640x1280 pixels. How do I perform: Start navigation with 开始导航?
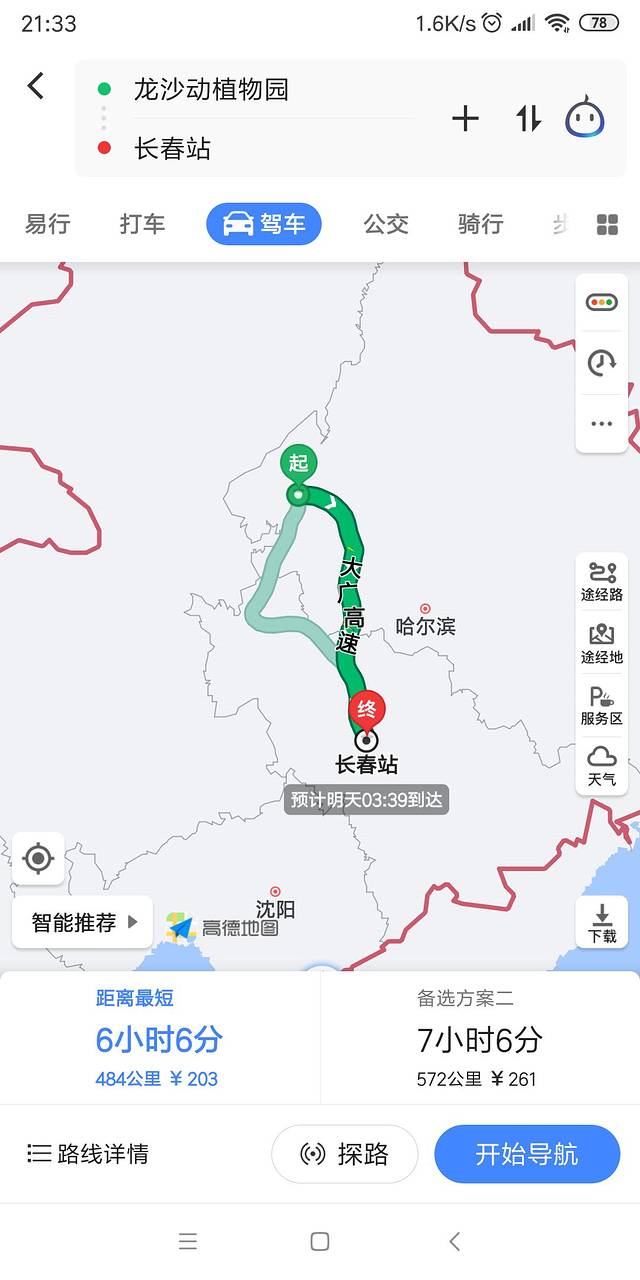[x=527, y=1154]
